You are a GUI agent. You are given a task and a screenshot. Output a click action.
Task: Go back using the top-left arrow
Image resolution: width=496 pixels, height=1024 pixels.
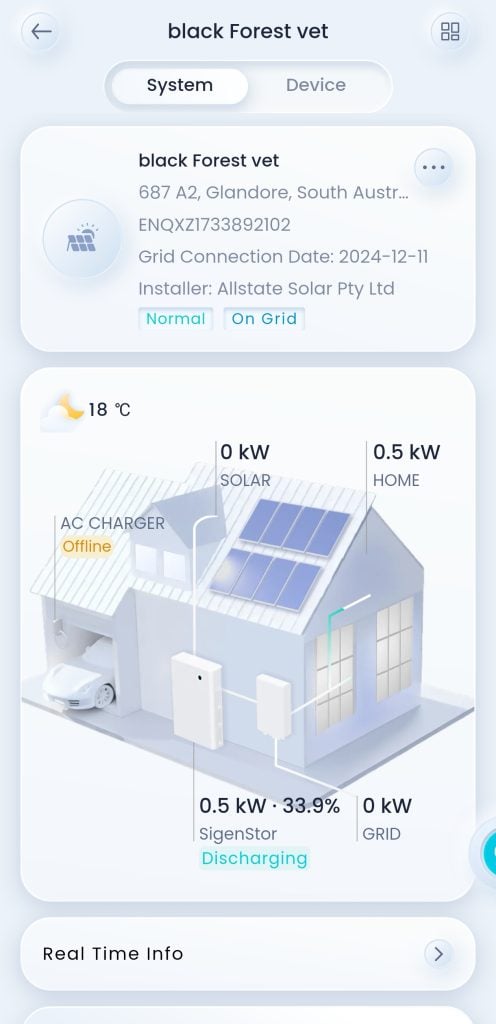click(x=41, y=31)
